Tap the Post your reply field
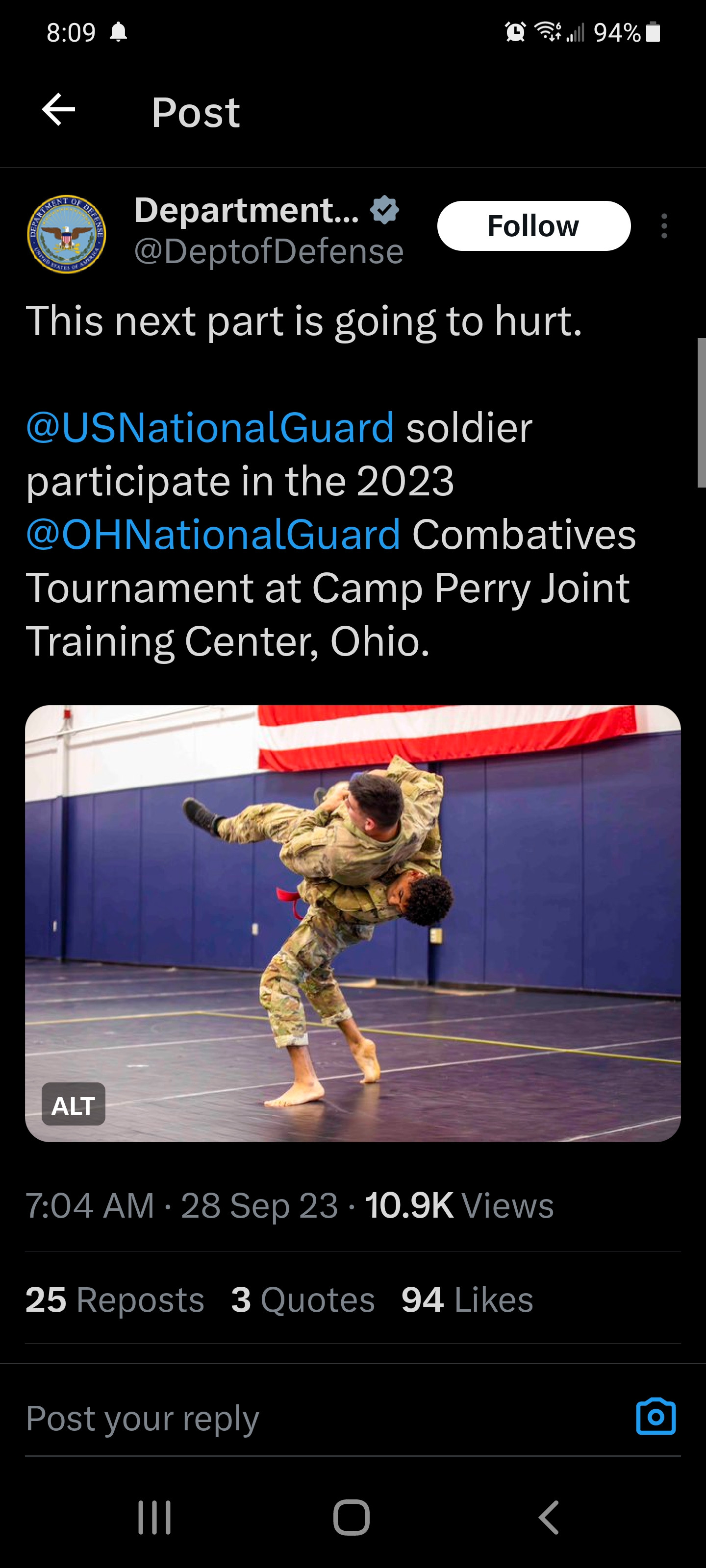706x1568 pixels. [x=304, y=1418]
